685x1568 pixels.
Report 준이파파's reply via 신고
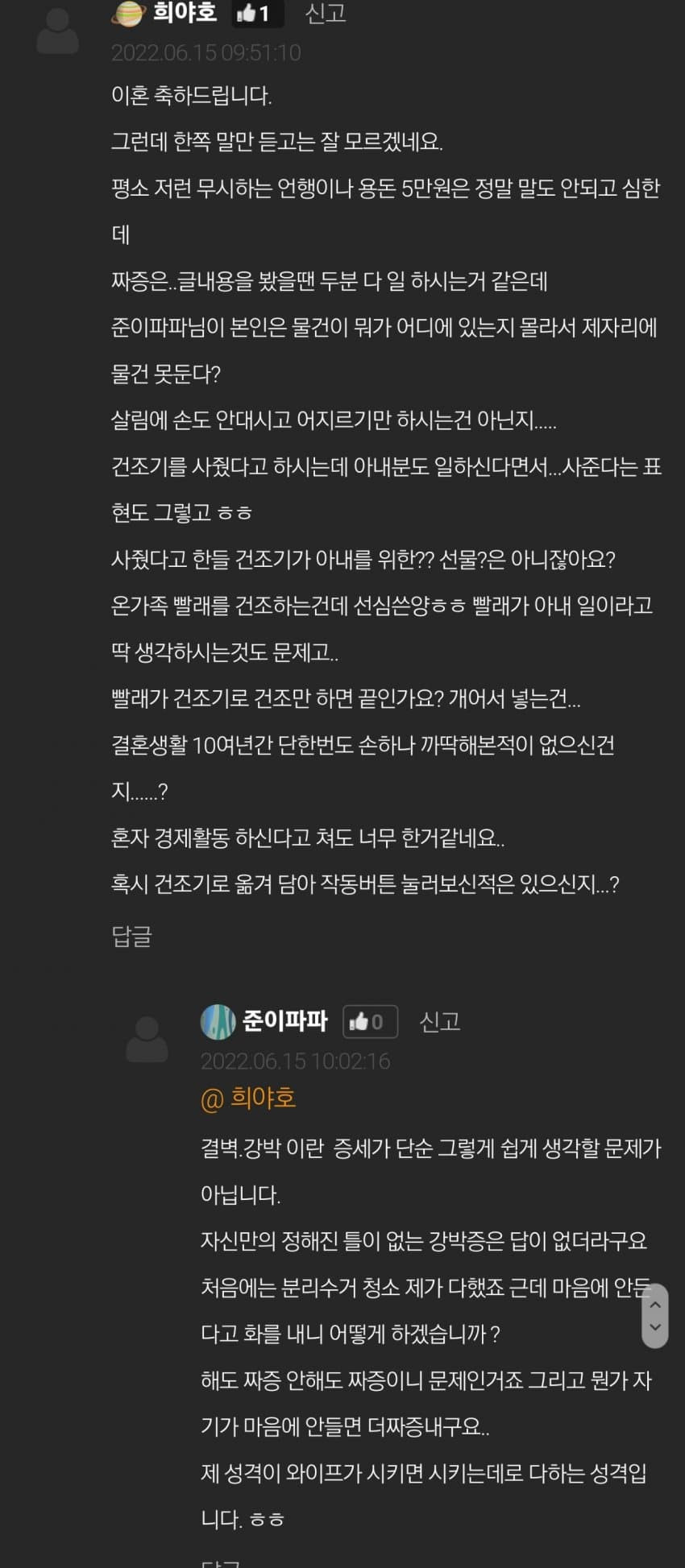pos(440,1022)
